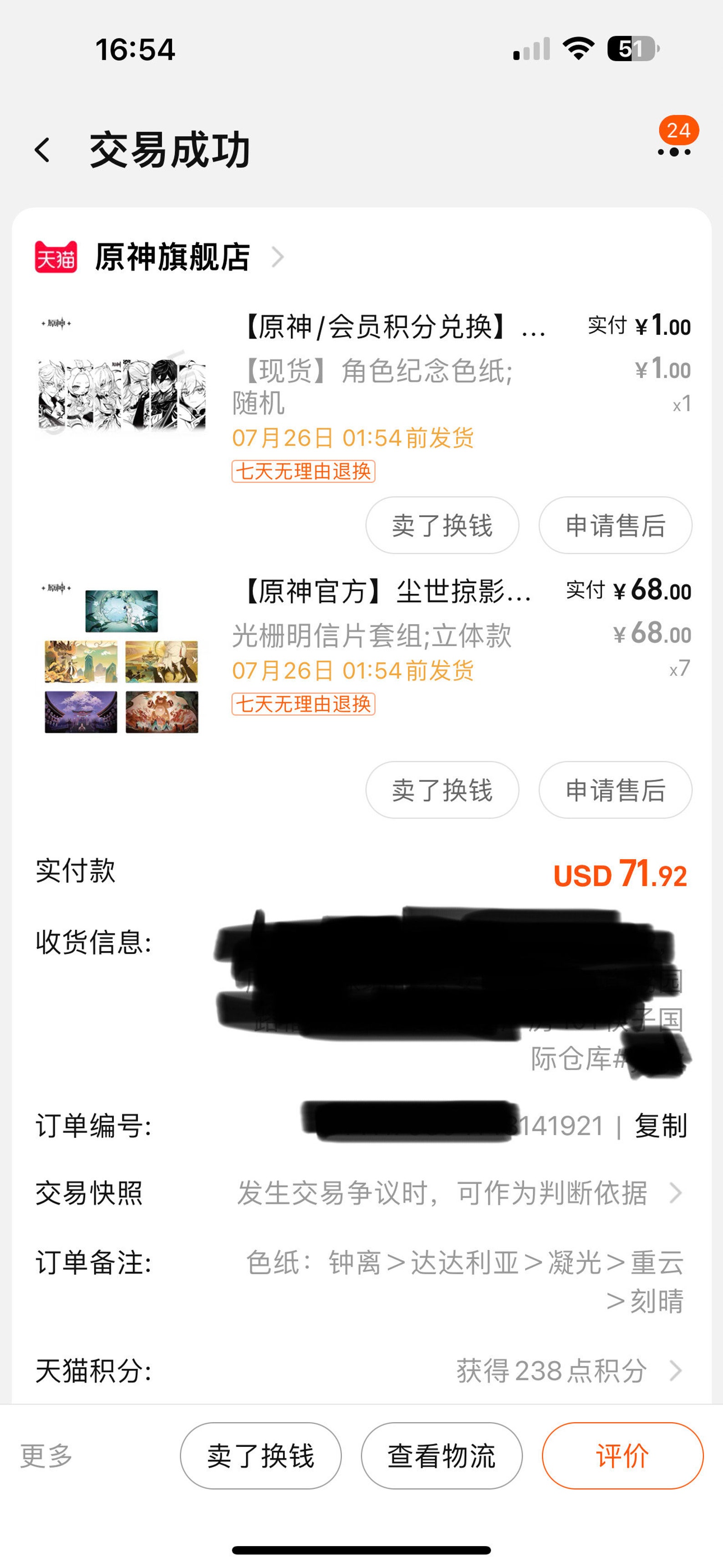723x1568 pixels.
Task: Request 申请售后 for the 明信片套组 item
Action: pyautogui.click(x=615, y=790)
